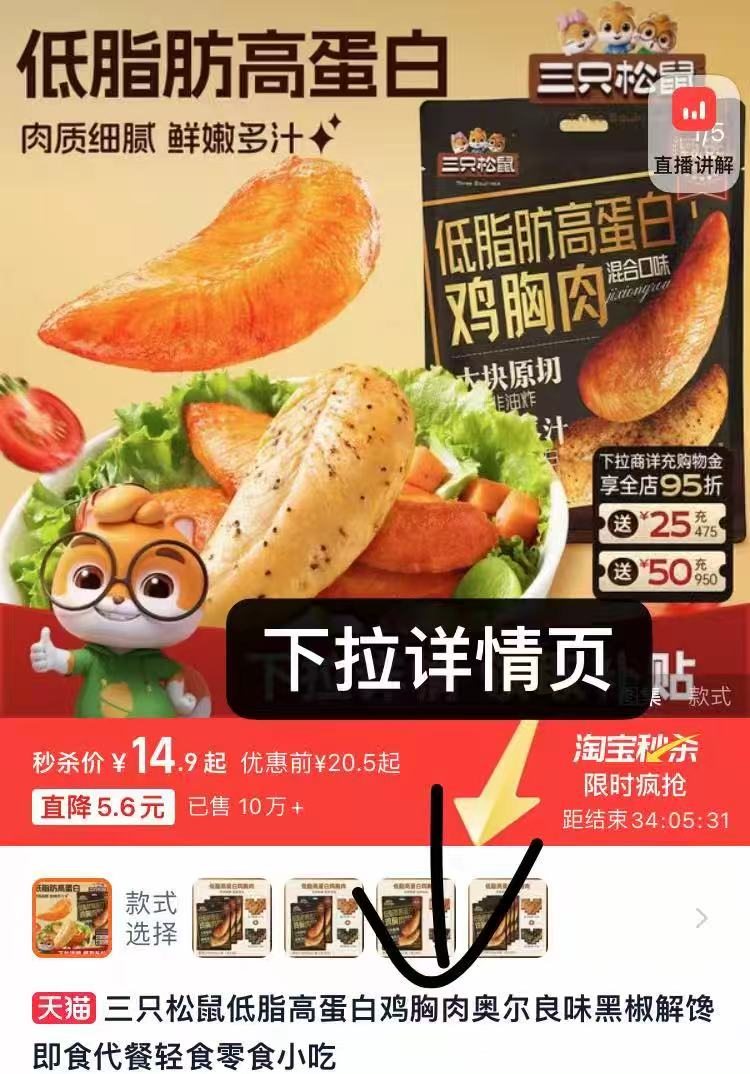
Task: Expand style options with the right chevron
Action: coord(702,918)
